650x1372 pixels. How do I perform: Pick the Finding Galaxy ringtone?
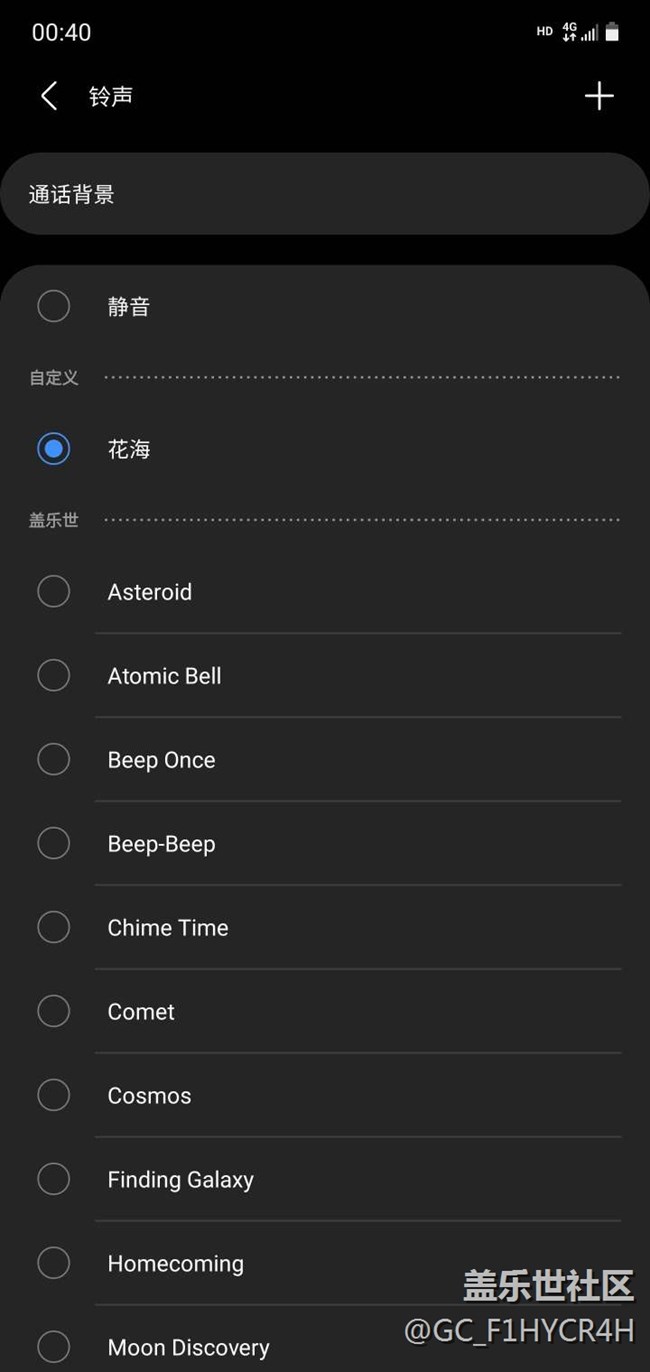(x=325, y=1180)
